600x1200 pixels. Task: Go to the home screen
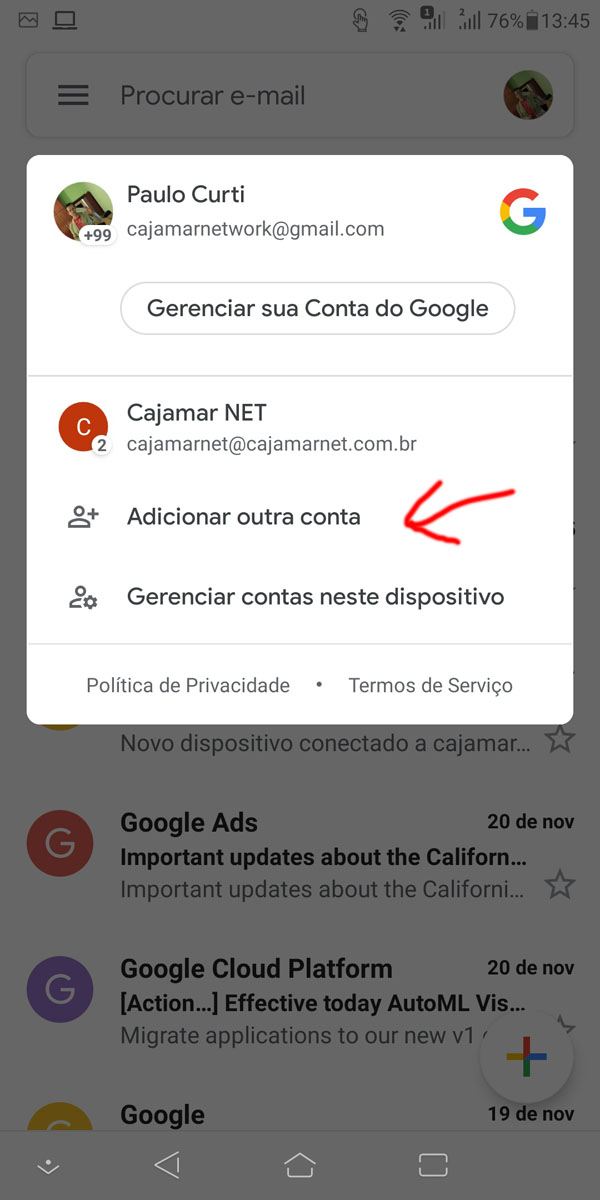click(300, 1164)
